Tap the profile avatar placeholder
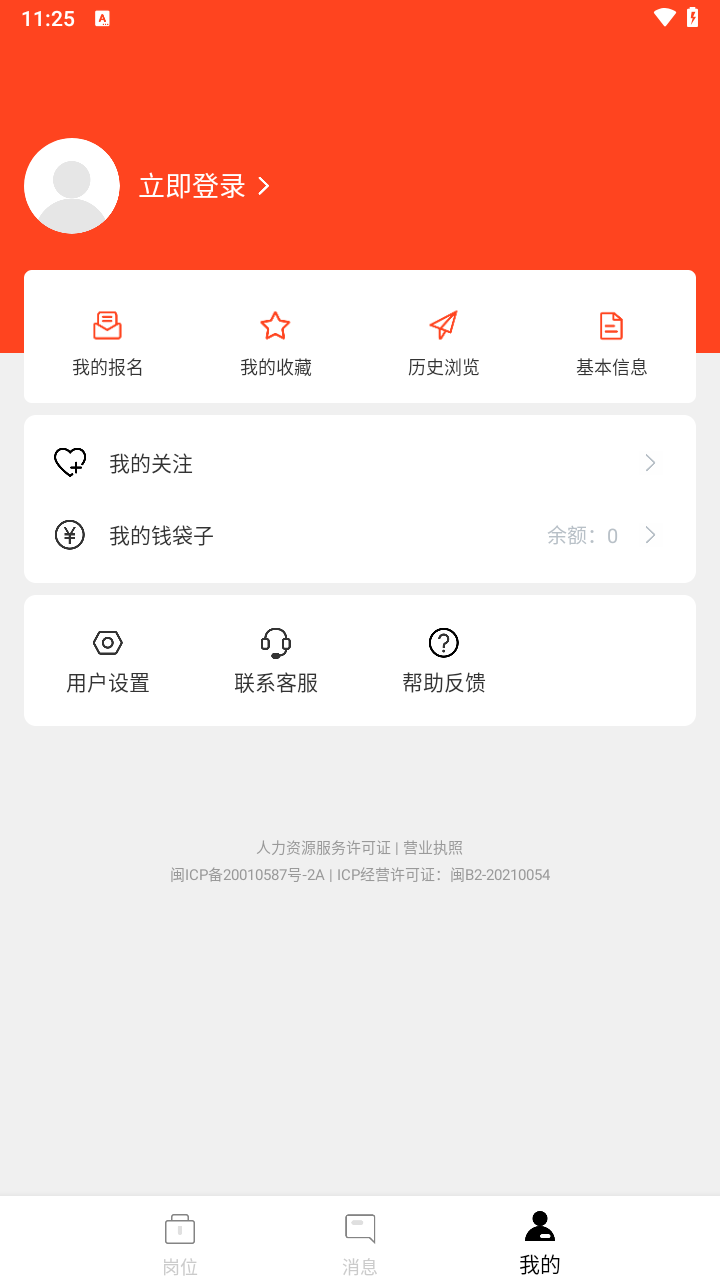The height and width of the screenshot is (1280, 720). click(72, 186)
